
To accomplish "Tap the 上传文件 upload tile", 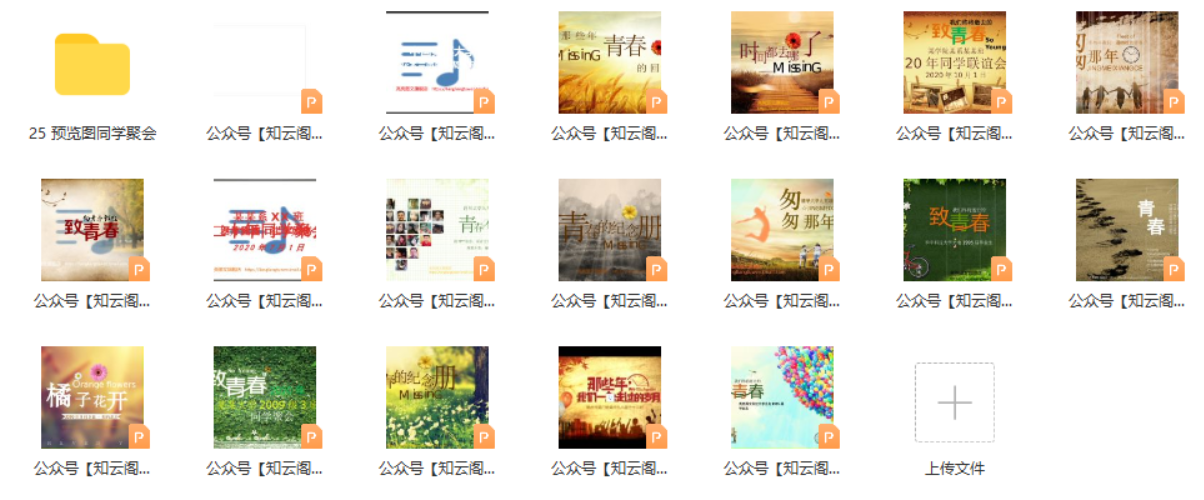I will [x=954, y=403].
